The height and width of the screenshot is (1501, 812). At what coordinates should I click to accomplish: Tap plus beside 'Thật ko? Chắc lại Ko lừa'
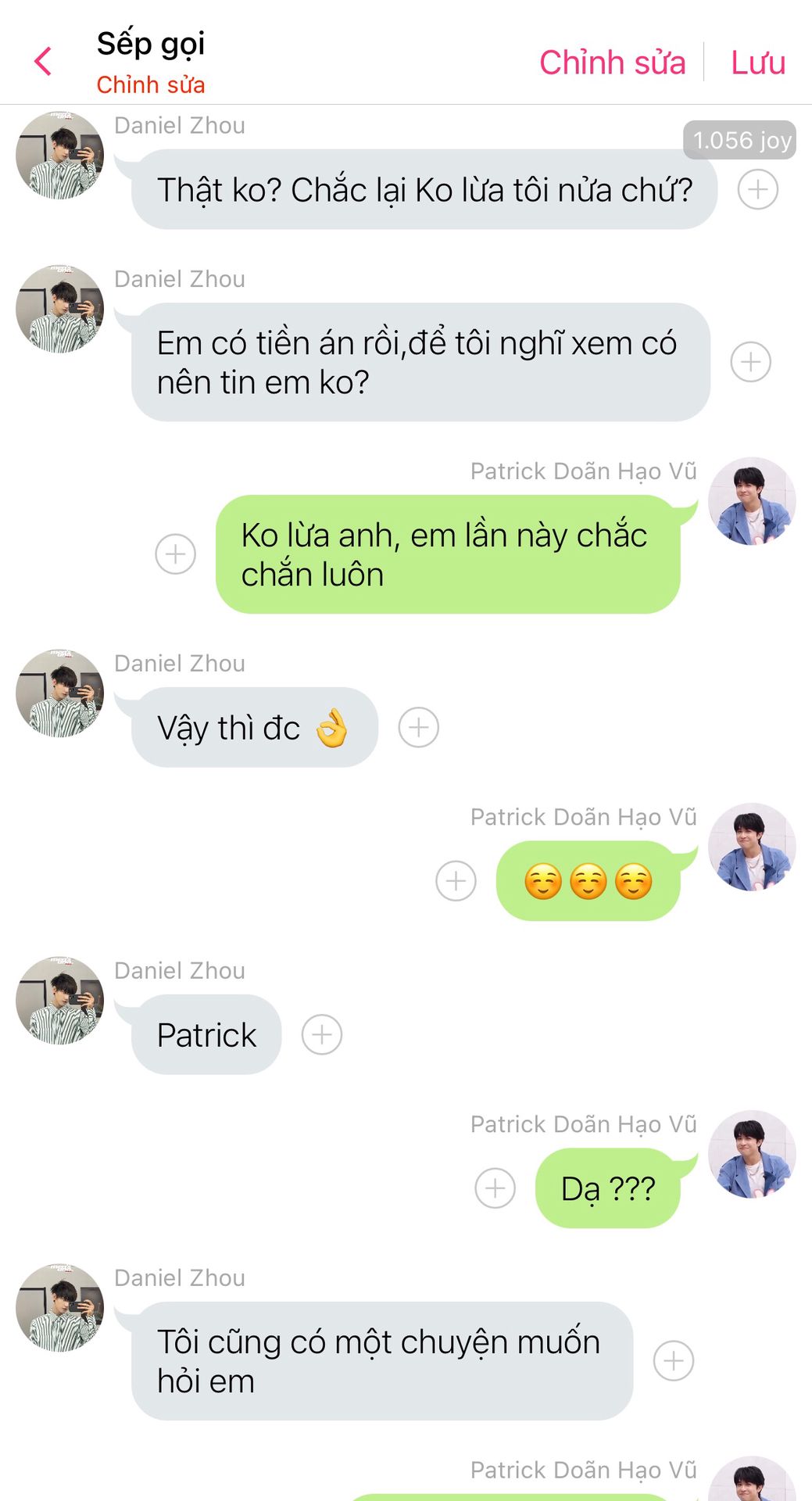pos(757,189)
